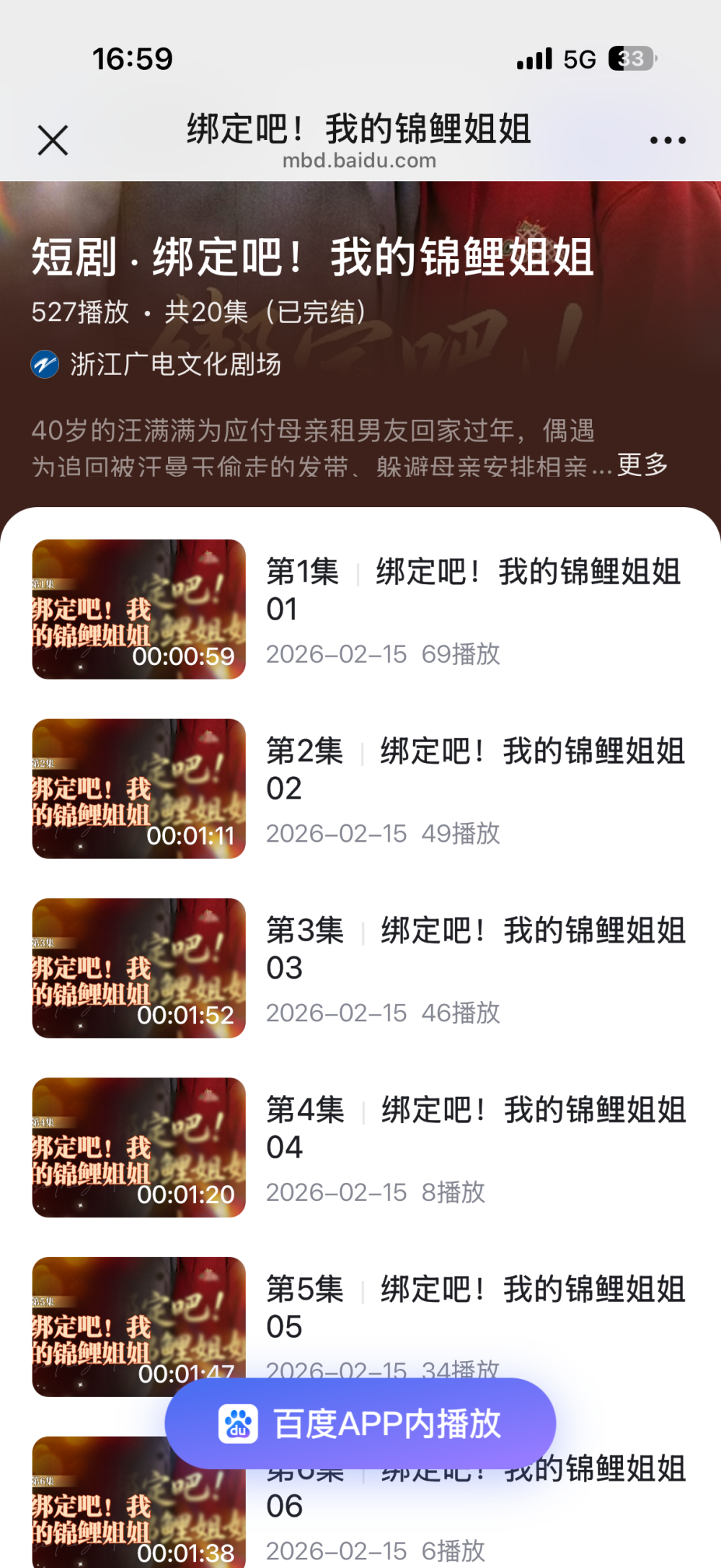Open the more options ellipsis menu

click(667, 139)
